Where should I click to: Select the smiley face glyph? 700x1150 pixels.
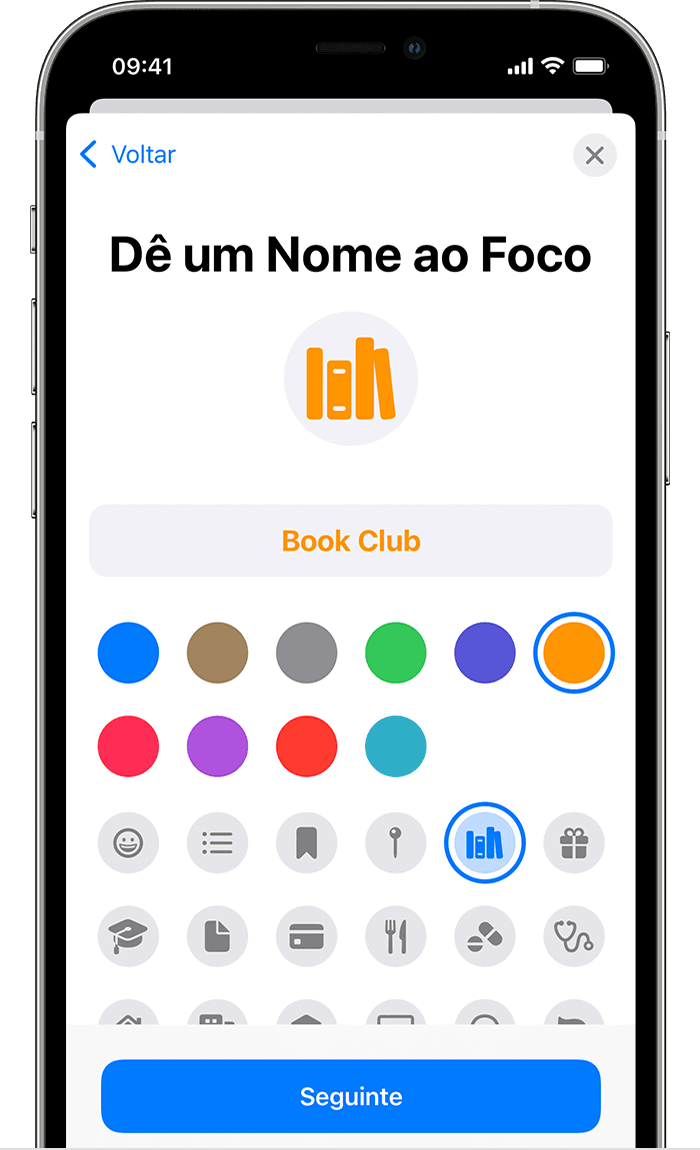coord(128,843)
